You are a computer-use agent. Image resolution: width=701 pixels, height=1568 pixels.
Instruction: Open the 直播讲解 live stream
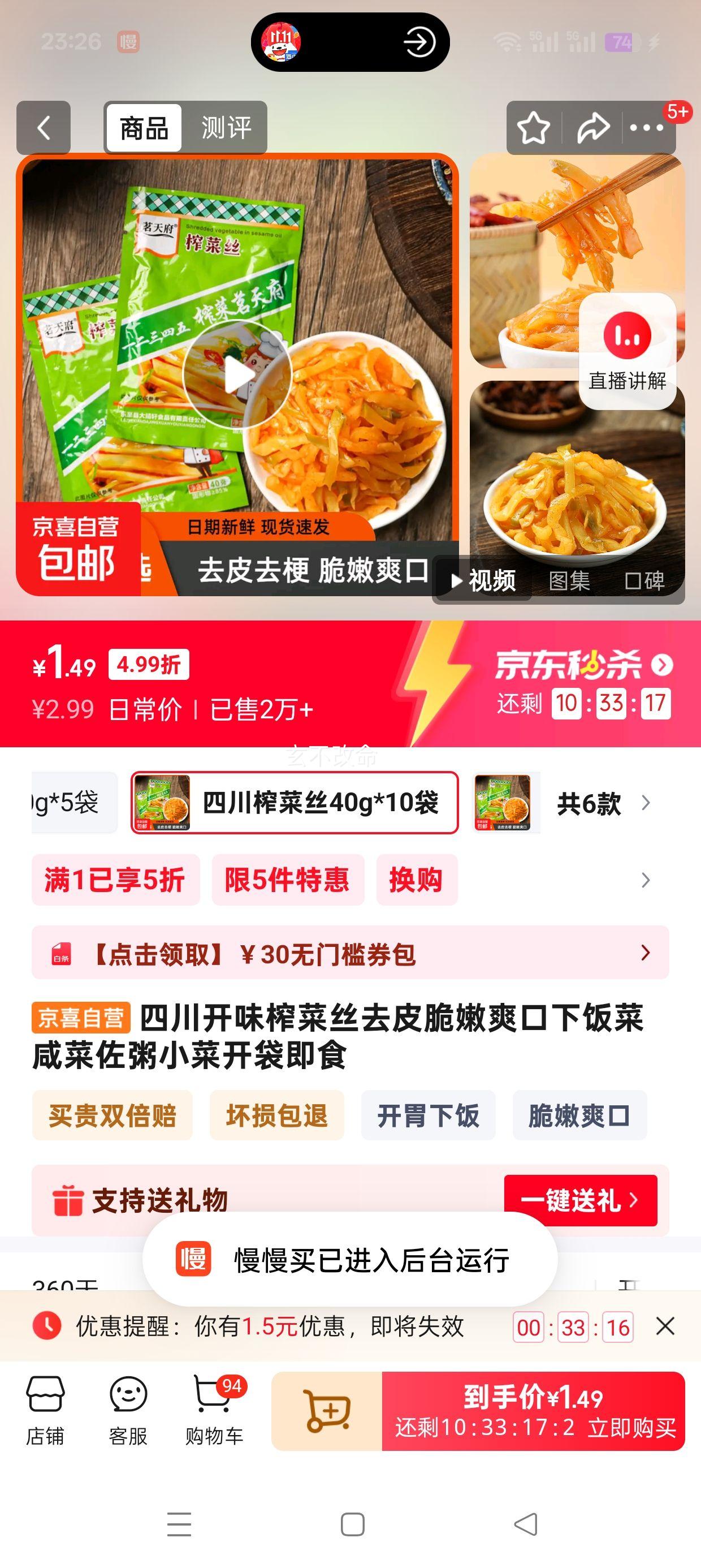[628, 351]
